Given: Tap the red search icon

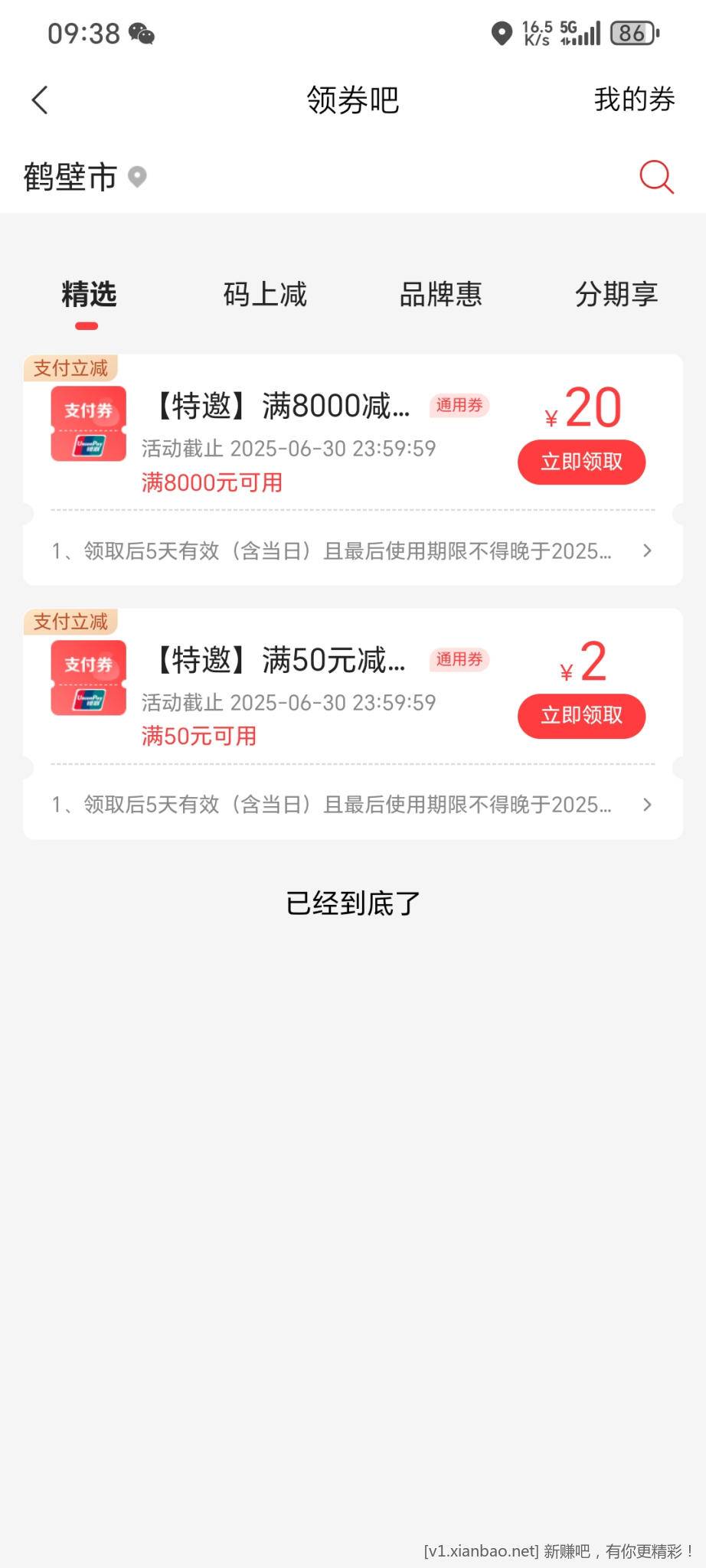Looking at the screenshot, I should coord(656,177).
